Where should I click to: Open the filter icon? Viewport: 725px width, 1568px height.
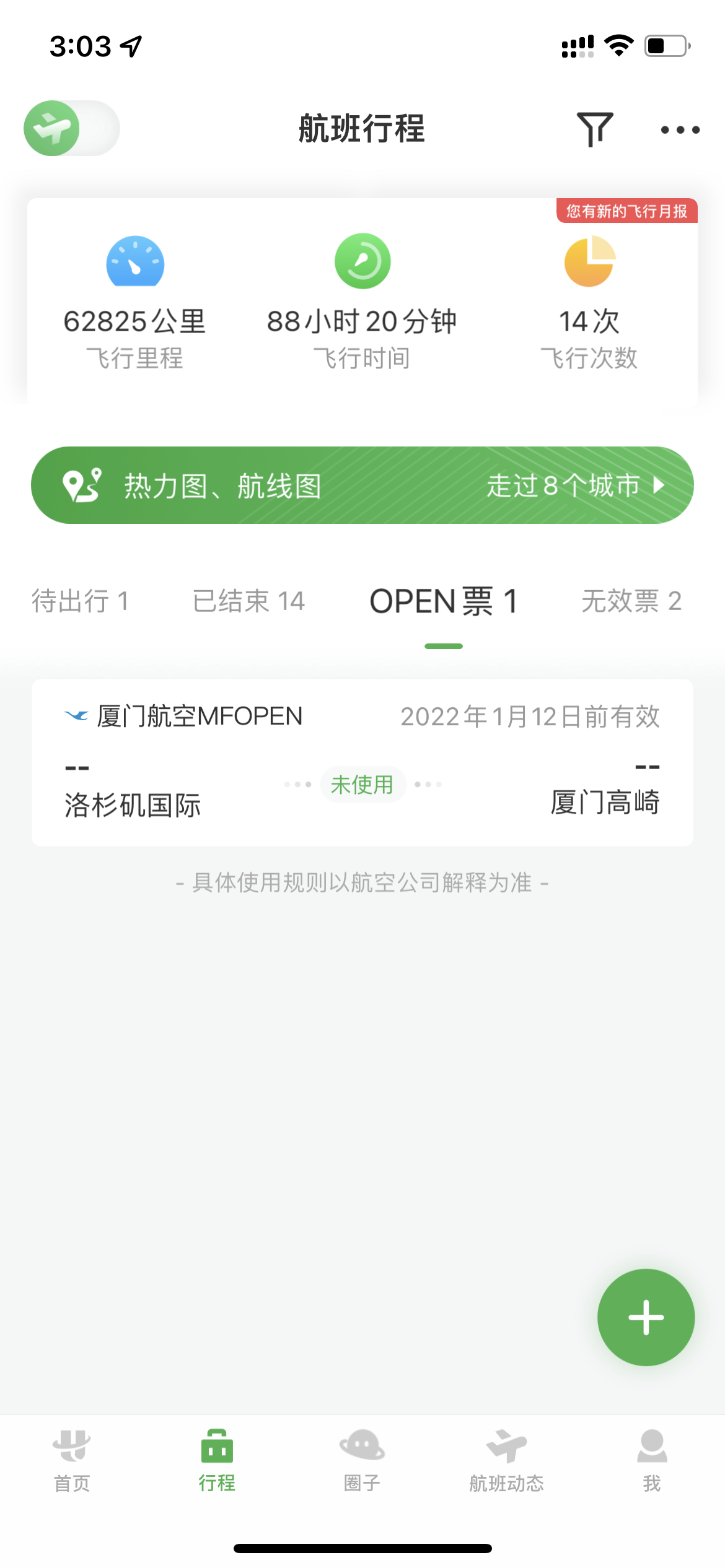(x=594, y=129)
